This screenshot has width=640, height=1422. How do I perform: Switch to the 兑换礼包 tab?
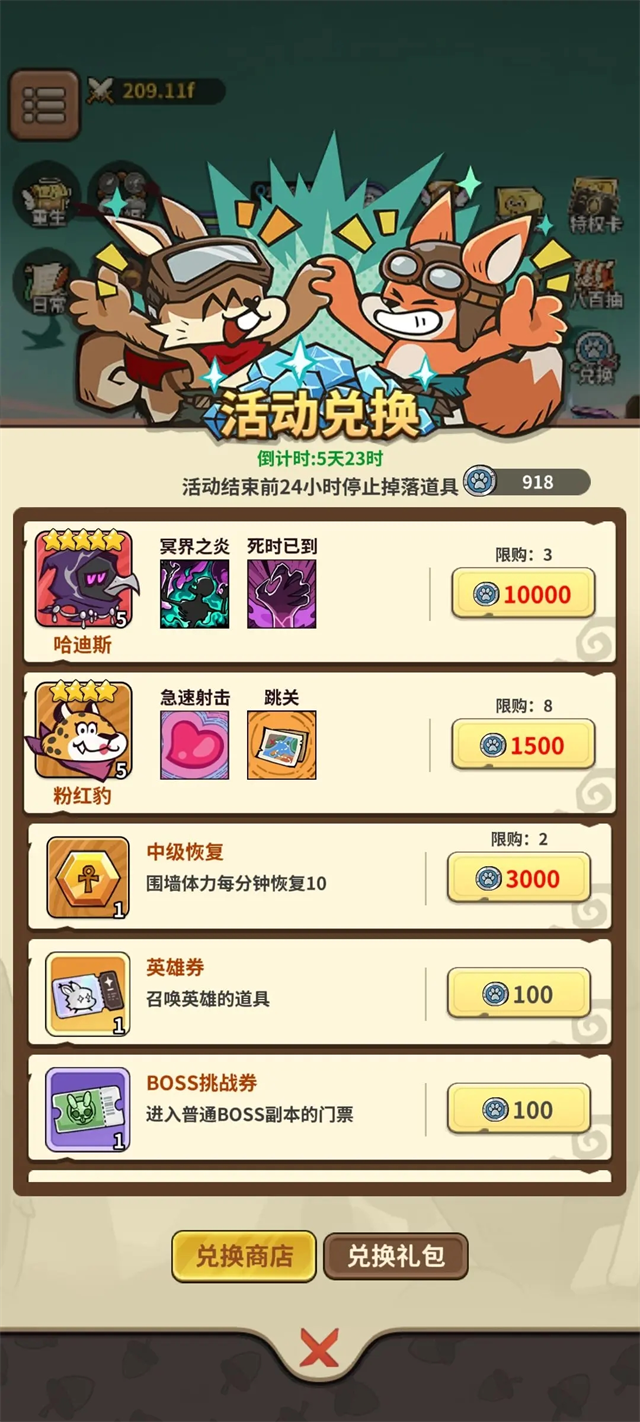pos(396,1256)
